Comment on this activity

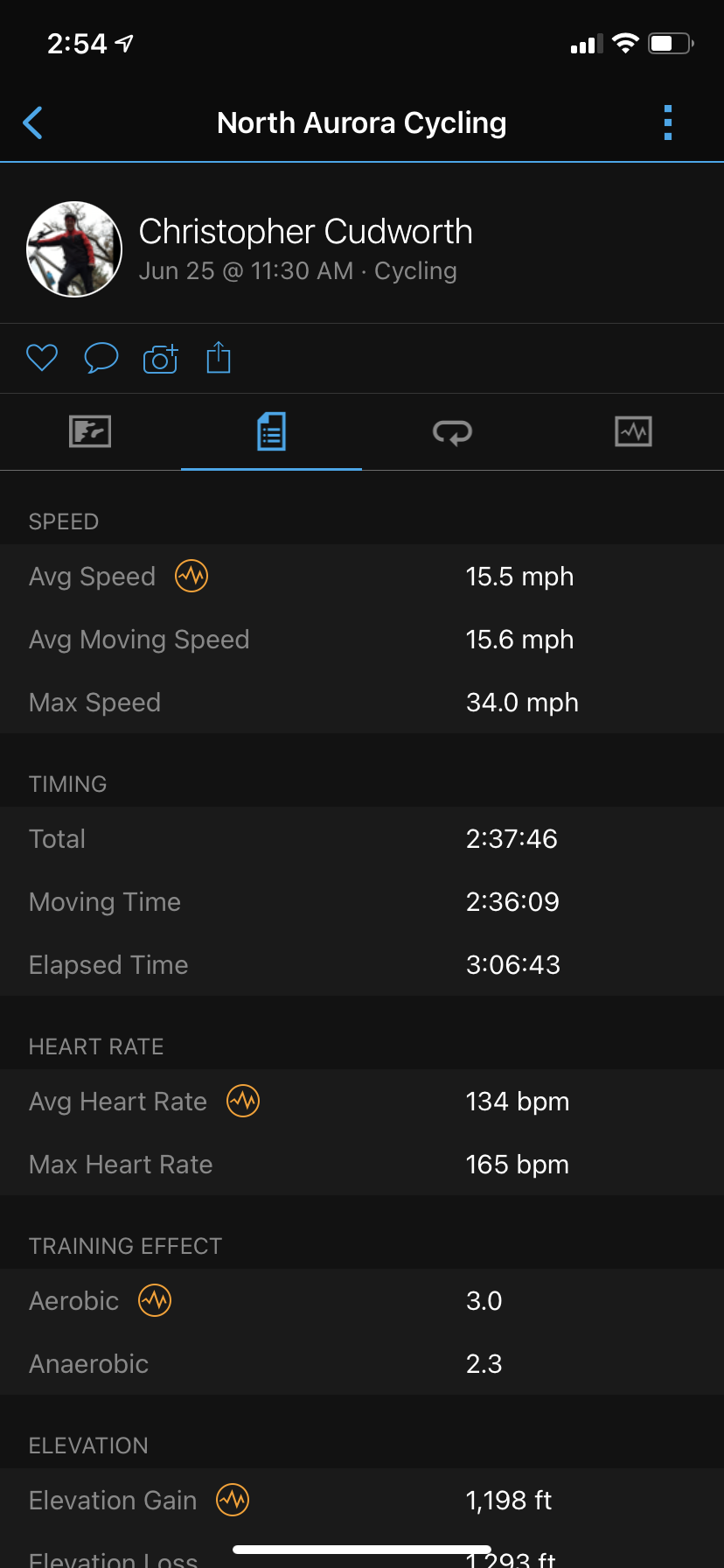101,358
